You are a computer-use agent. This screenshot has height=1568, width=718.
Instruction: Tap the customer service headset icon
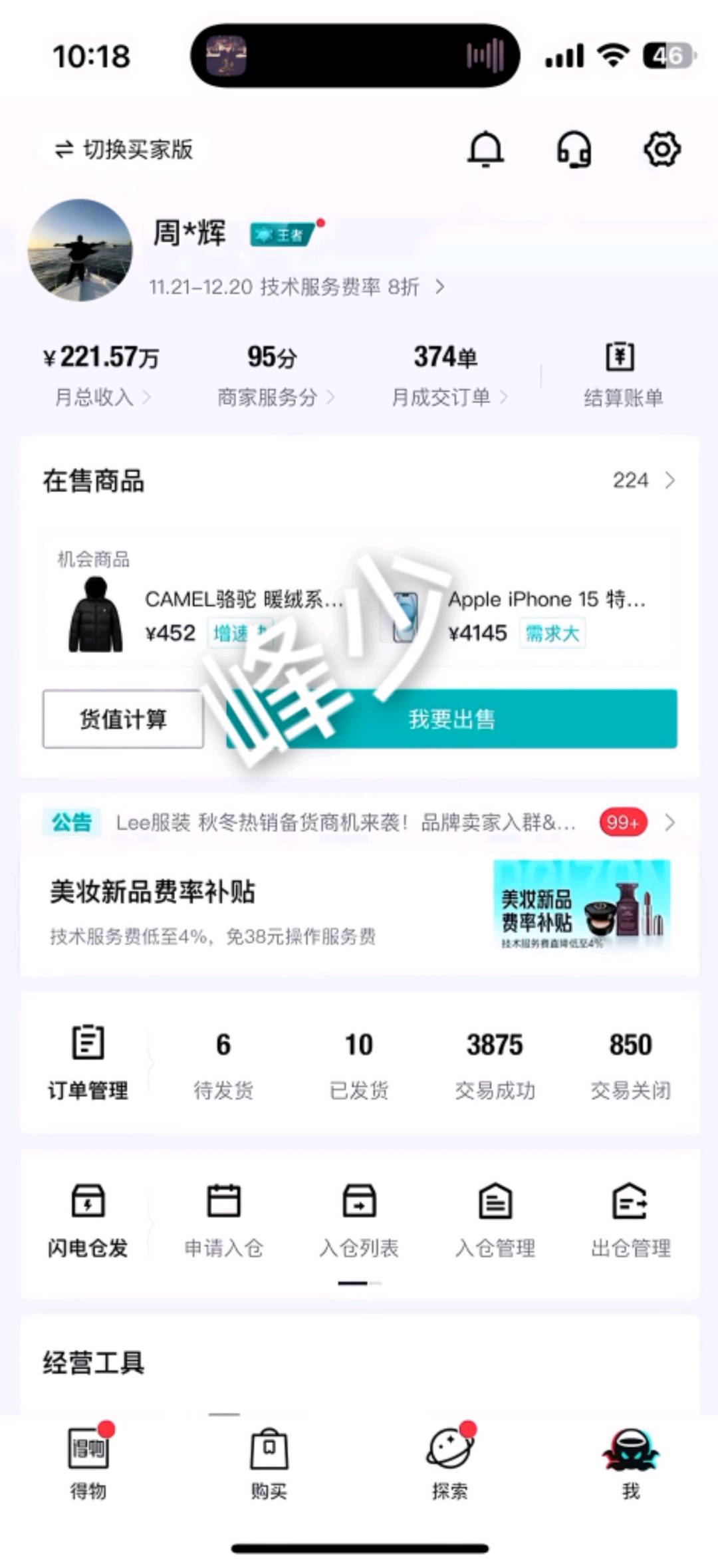(574, 150)
